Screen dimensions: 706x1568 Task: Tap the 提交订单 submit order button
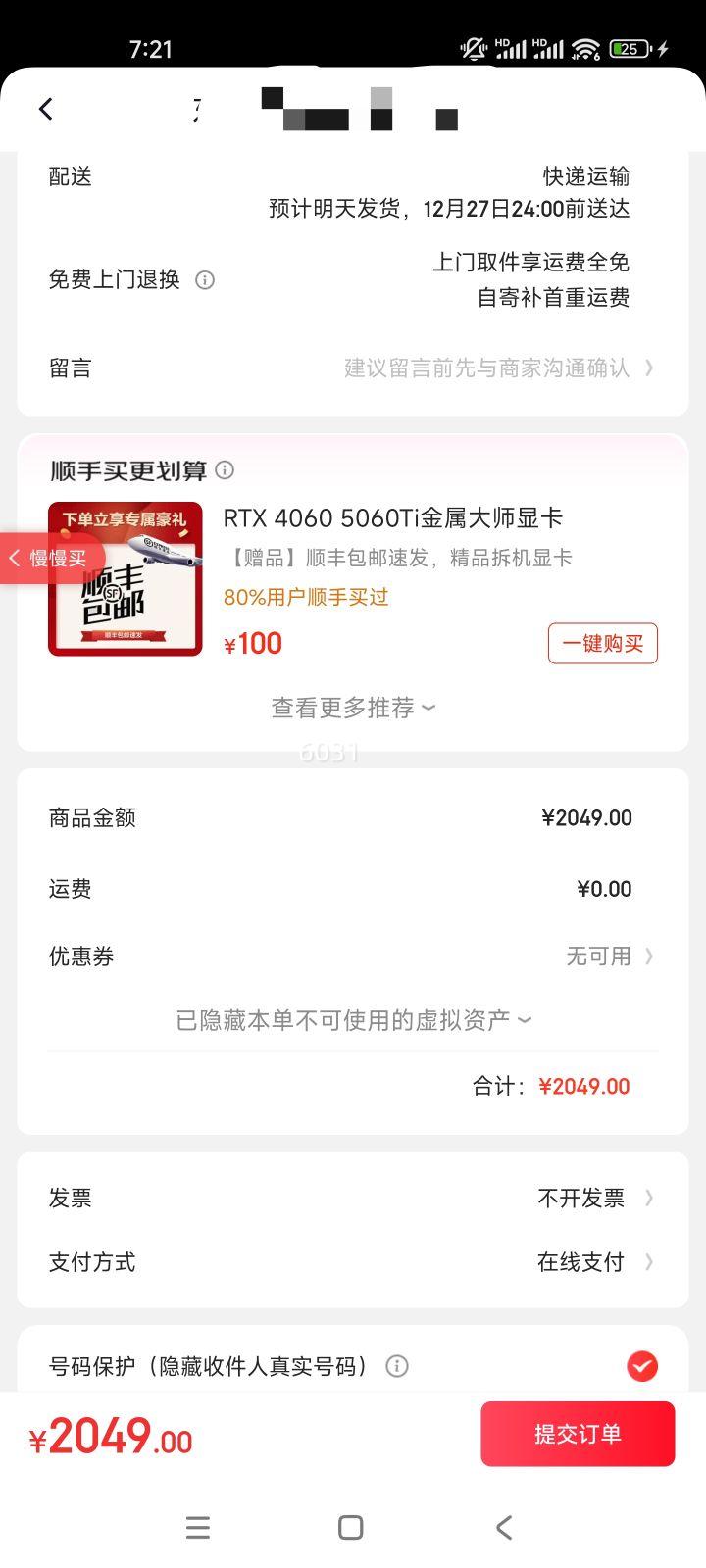click(578, 1433)
